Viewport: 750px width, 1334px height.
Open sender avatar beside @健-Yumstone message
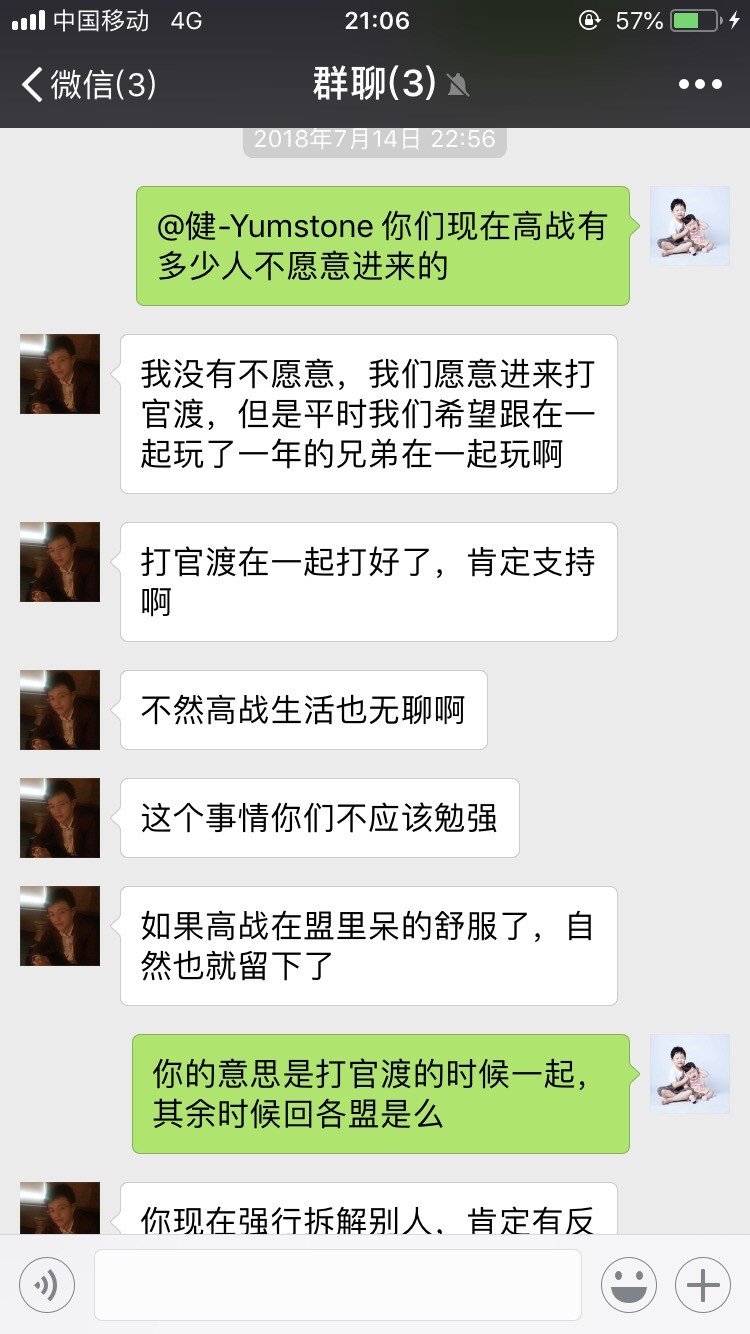(x=690, y=225)
